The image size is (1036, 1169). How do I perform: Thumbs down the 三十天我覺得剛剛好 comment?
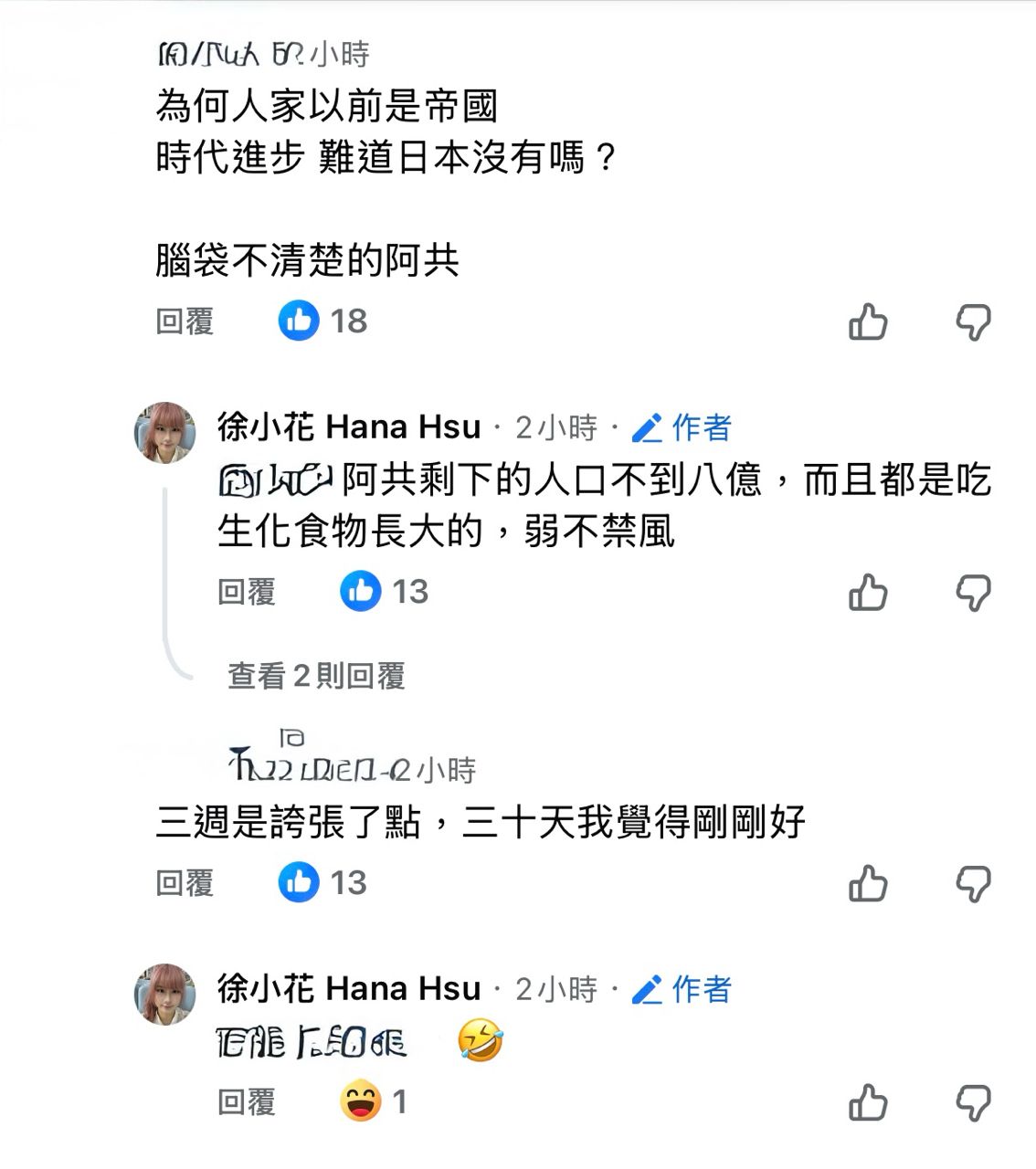tap(973, 883)
